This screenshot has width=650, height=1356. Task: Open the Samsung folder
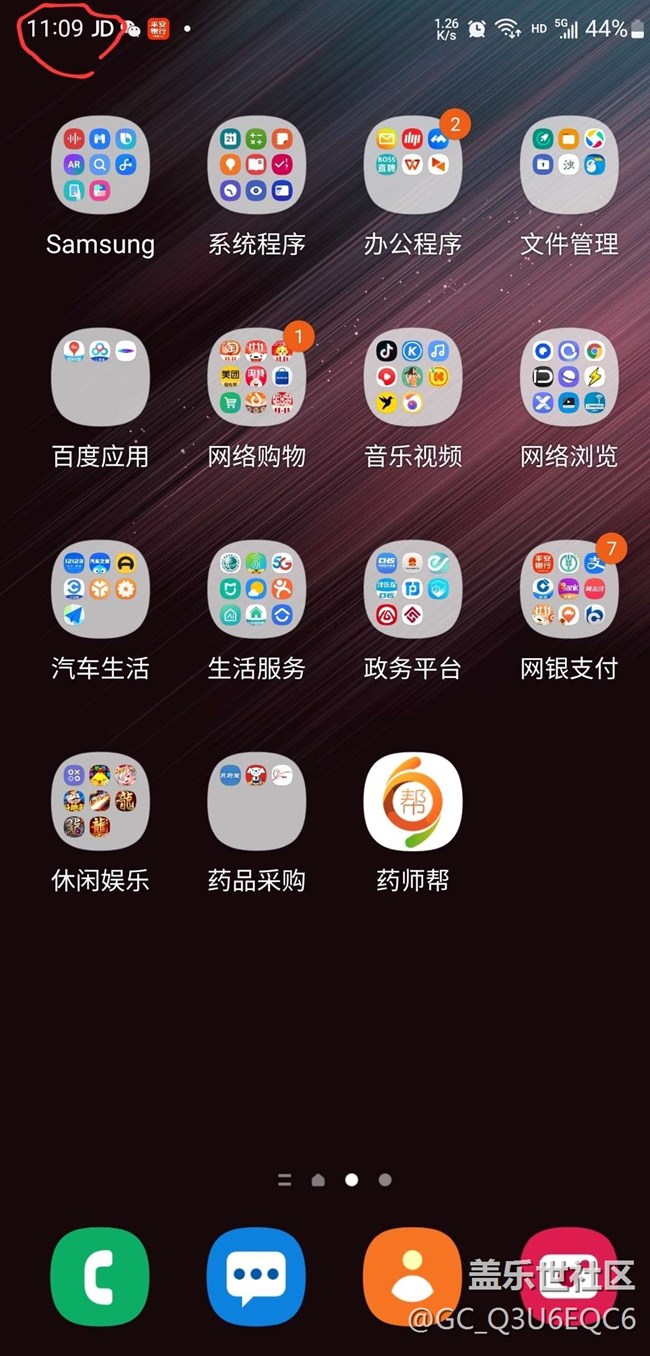pos(100,165)
